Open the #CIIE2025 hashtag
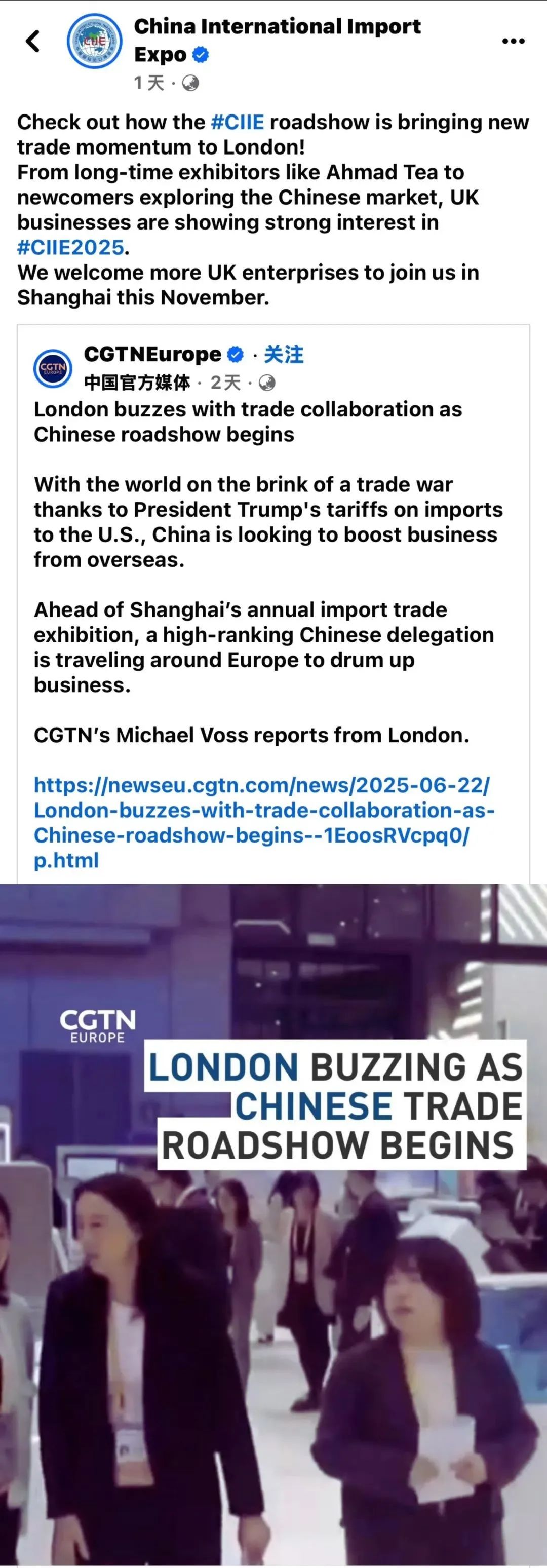Image resolution: width=547 pixels, height=1568 pixels. 70,248
